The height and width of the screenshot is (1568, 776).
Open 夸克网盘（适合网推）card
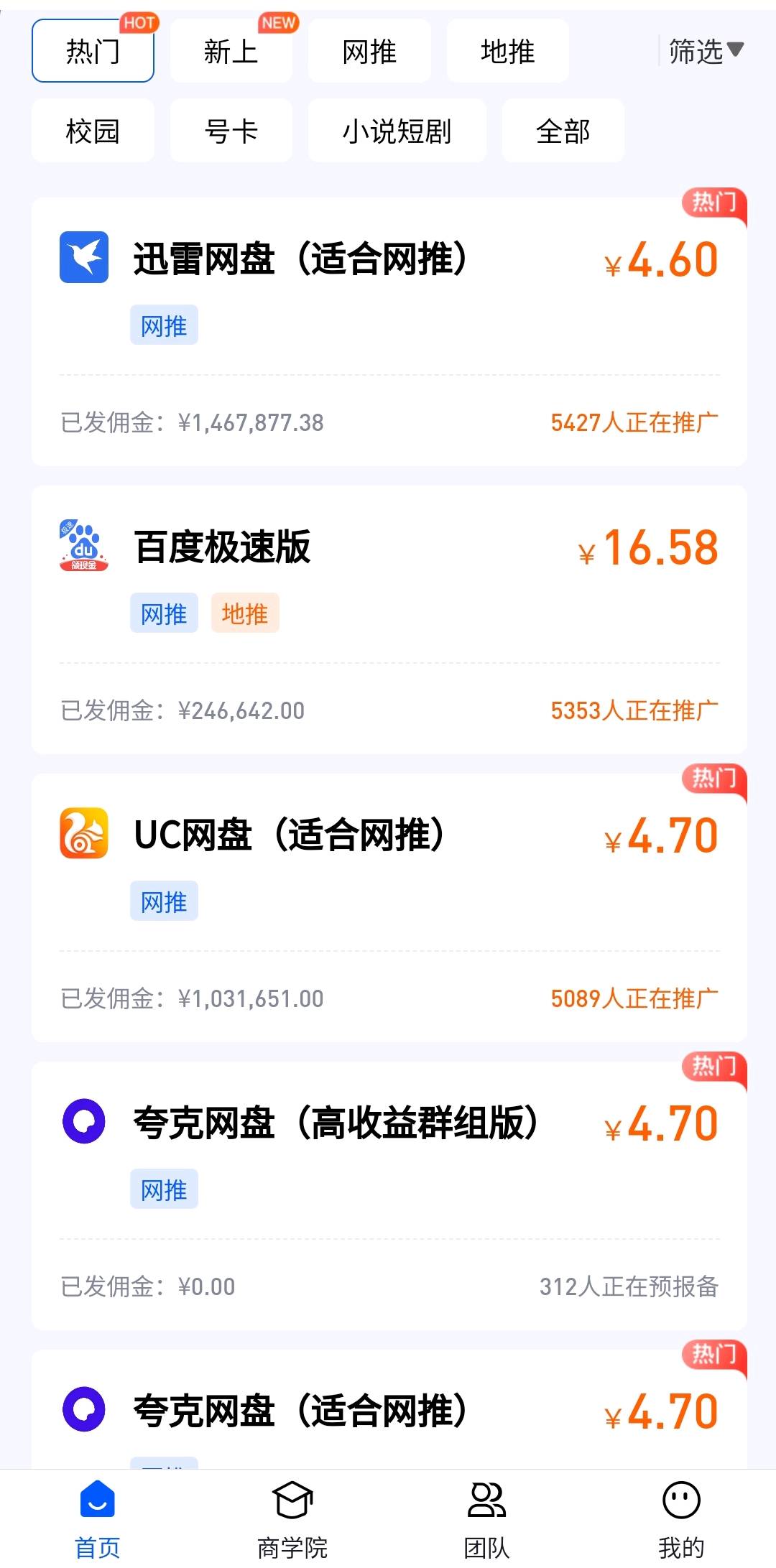[389, 1409]
